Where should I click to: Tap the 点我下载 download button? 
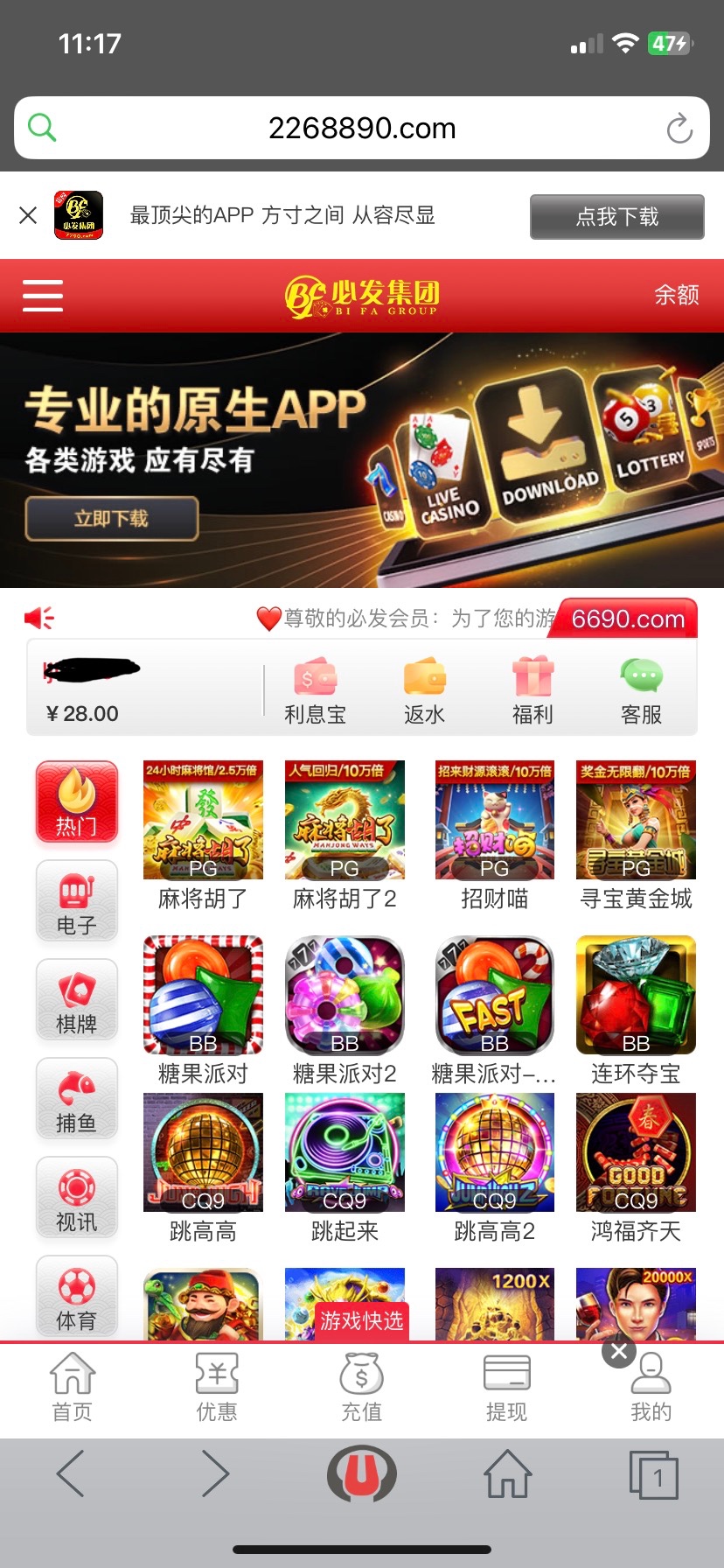tap(616, 217)
